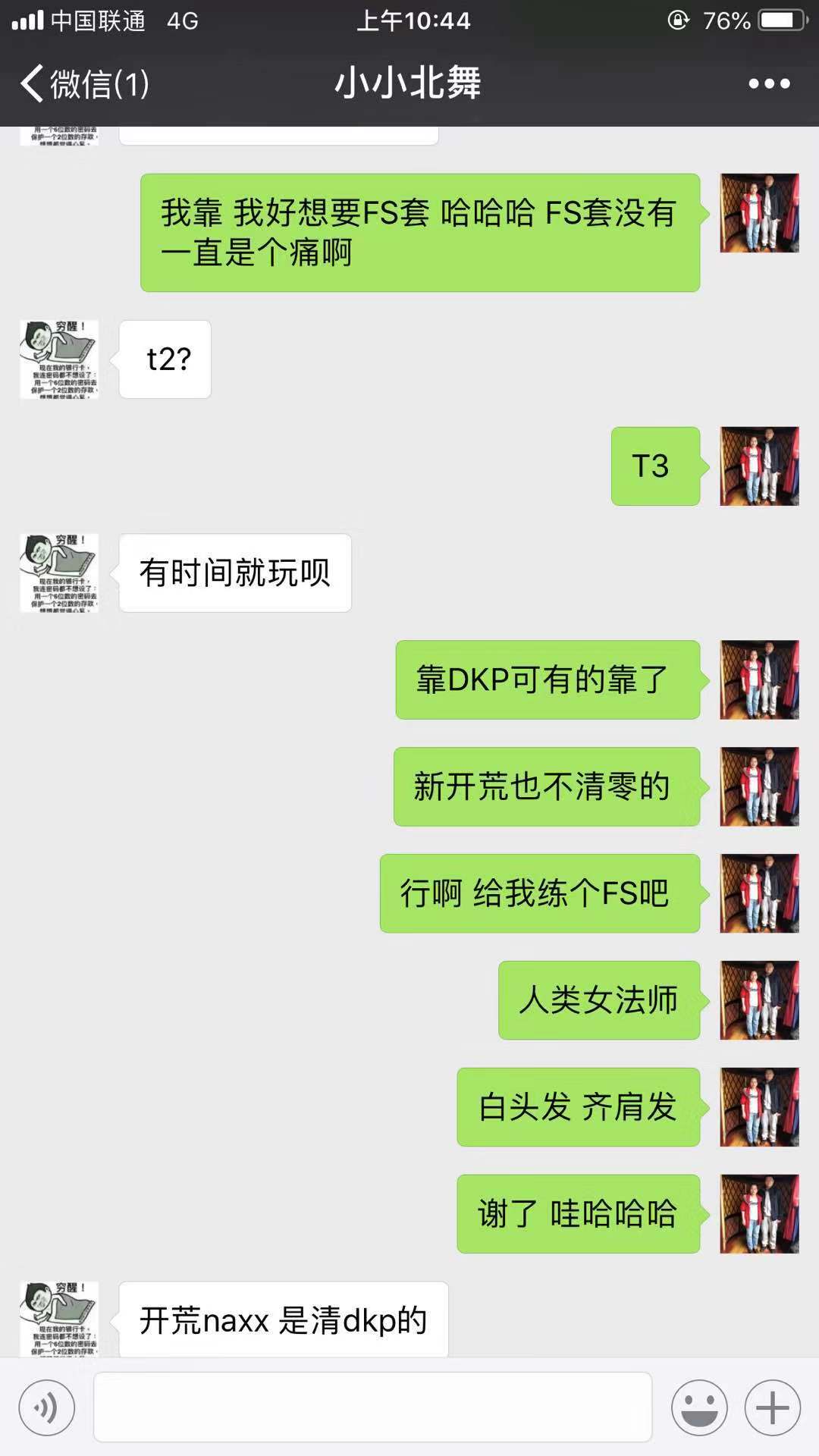819x1456 pixels.
Task: Open the plus attachments menu
Action: coord(772,1408)
